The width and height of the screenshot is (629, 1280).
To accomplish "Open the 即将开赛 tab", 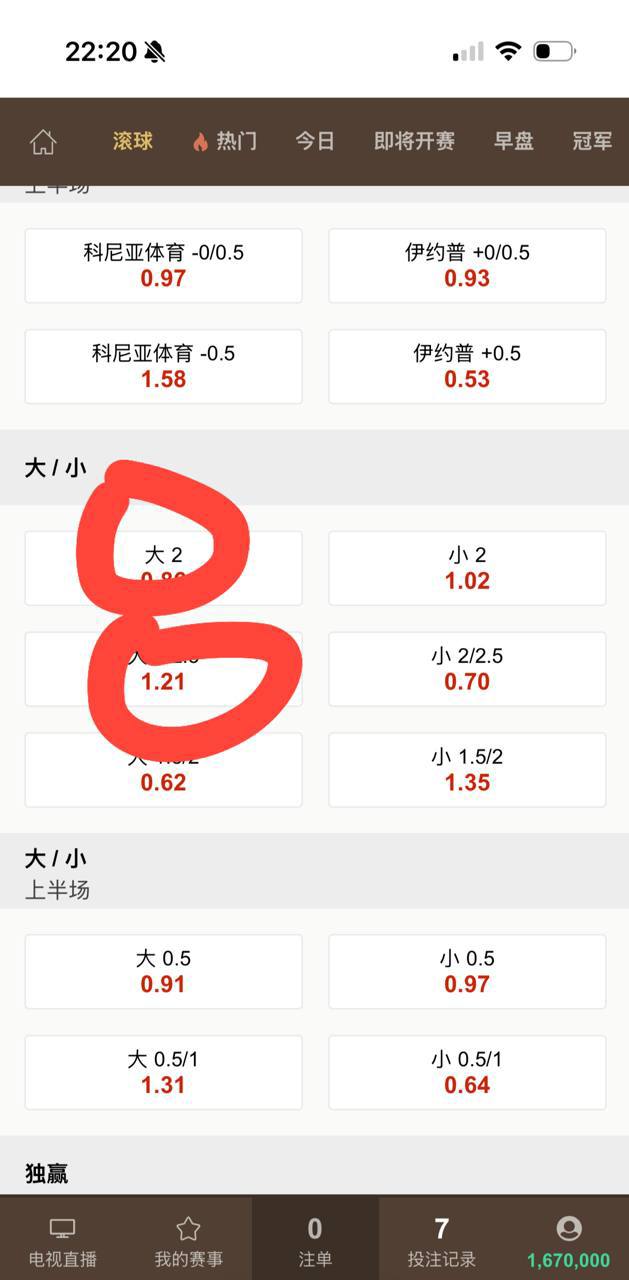I will [x=414, y=141].
